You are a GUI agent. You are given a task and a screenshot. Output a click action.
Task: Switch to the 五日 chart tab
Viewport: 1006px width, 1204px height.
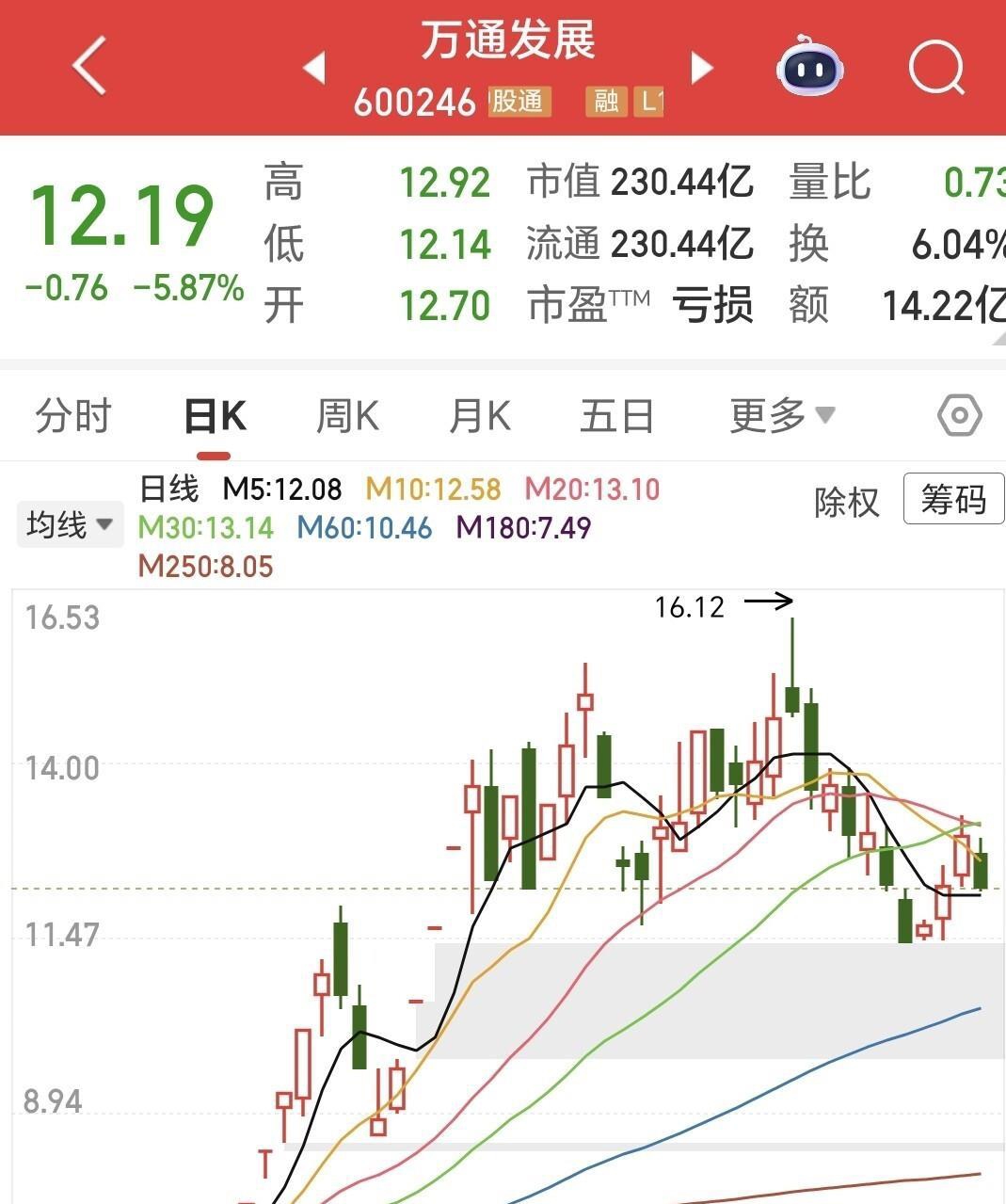point(617,416)
